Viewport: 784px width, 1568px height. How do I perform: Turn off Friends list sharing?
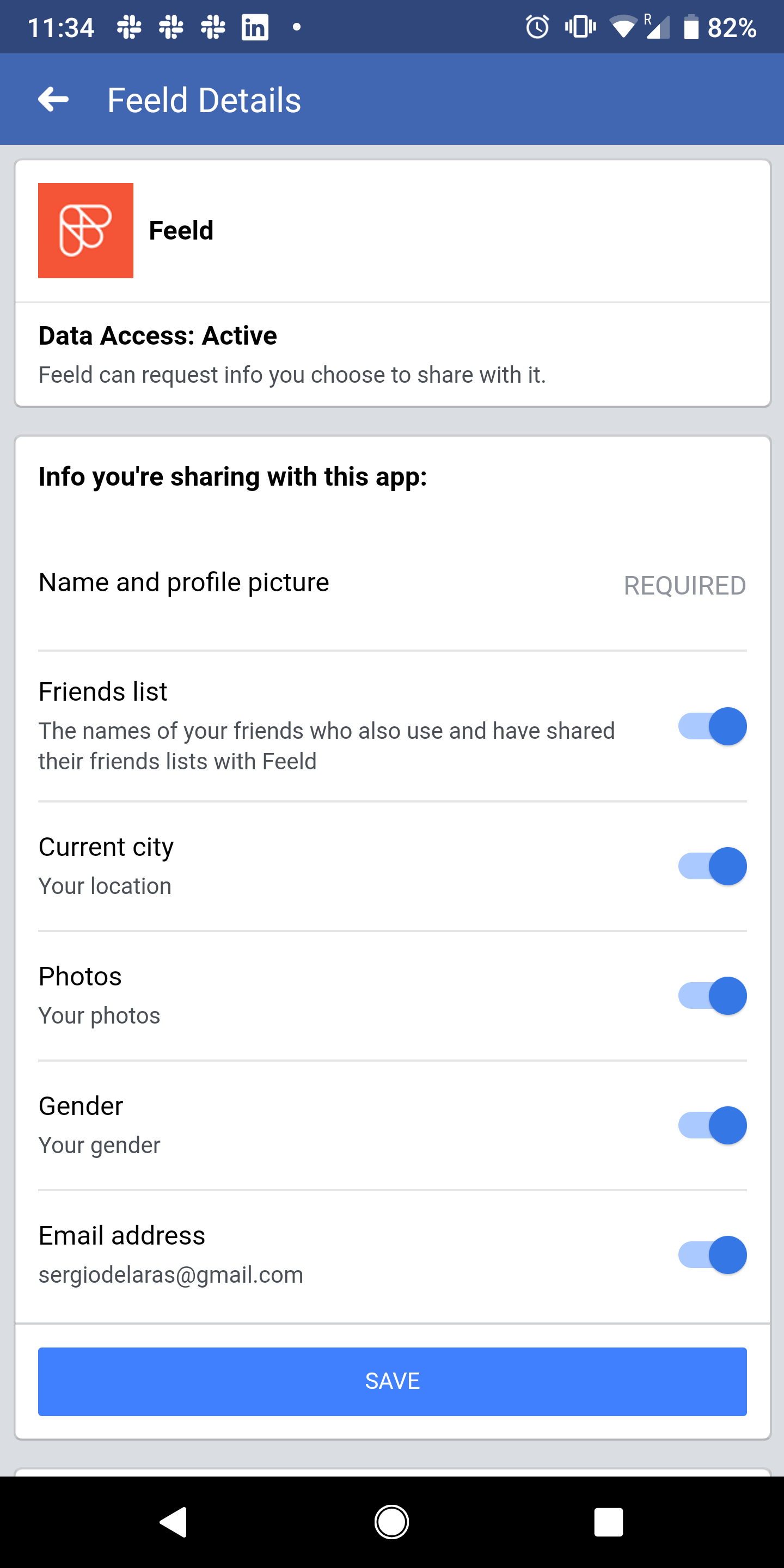point(712,726)
